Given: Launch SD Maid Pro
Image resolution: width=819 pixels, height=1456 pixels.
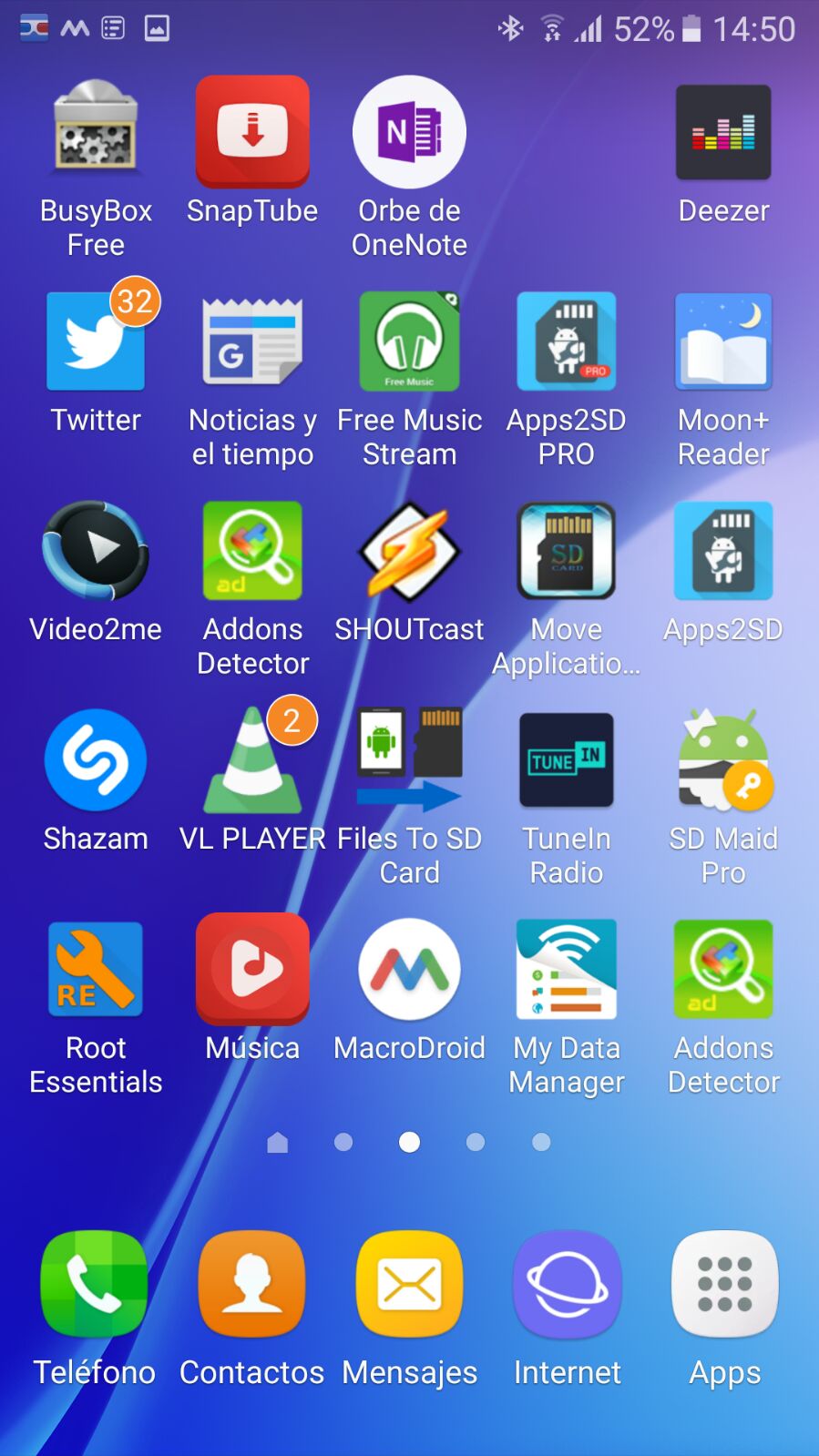Looking at the screenshot, I should (x=723, y=760).
